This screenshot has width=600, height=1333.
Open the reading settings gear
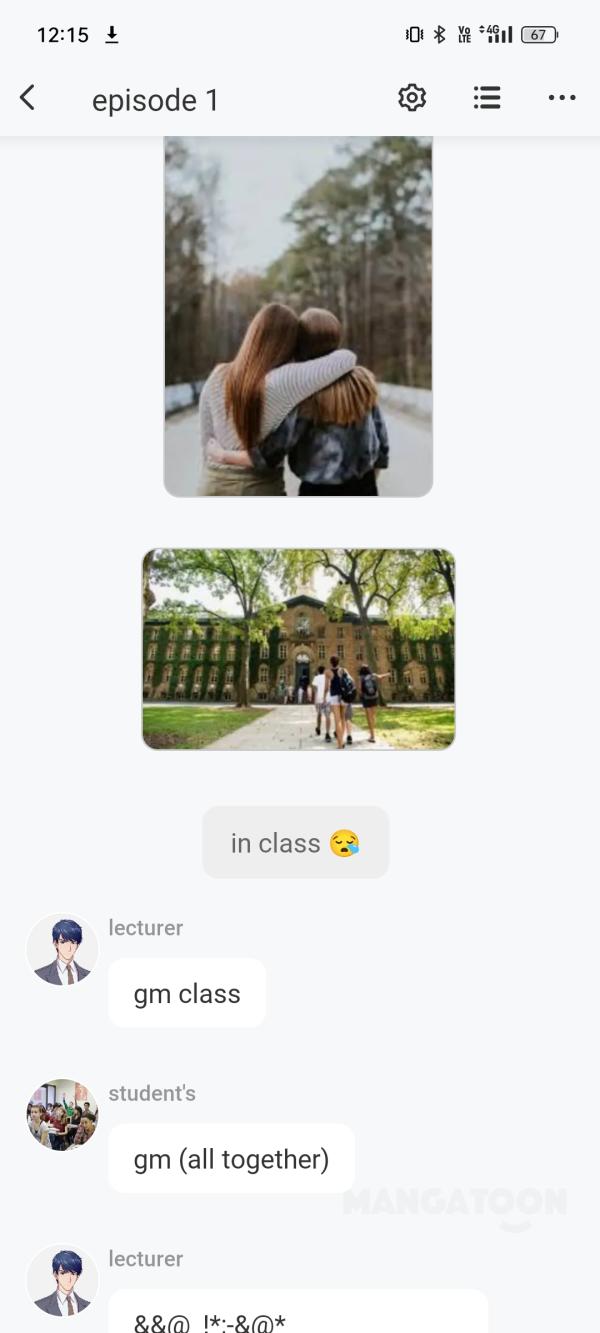(x=412, y=98)
